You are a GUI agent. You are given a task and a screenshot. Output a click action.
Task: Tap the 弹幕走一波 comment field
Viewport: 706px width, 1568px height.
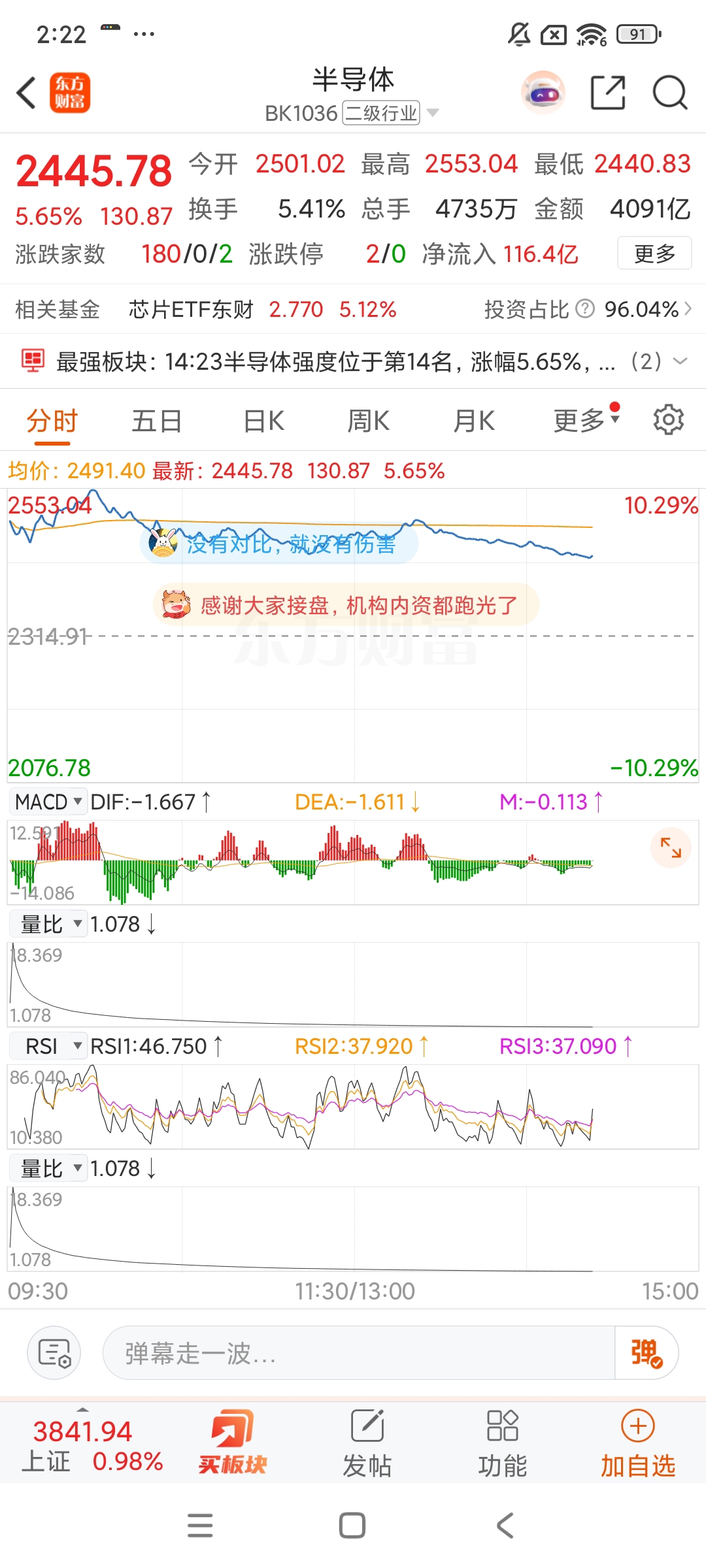coord(359,1353)
